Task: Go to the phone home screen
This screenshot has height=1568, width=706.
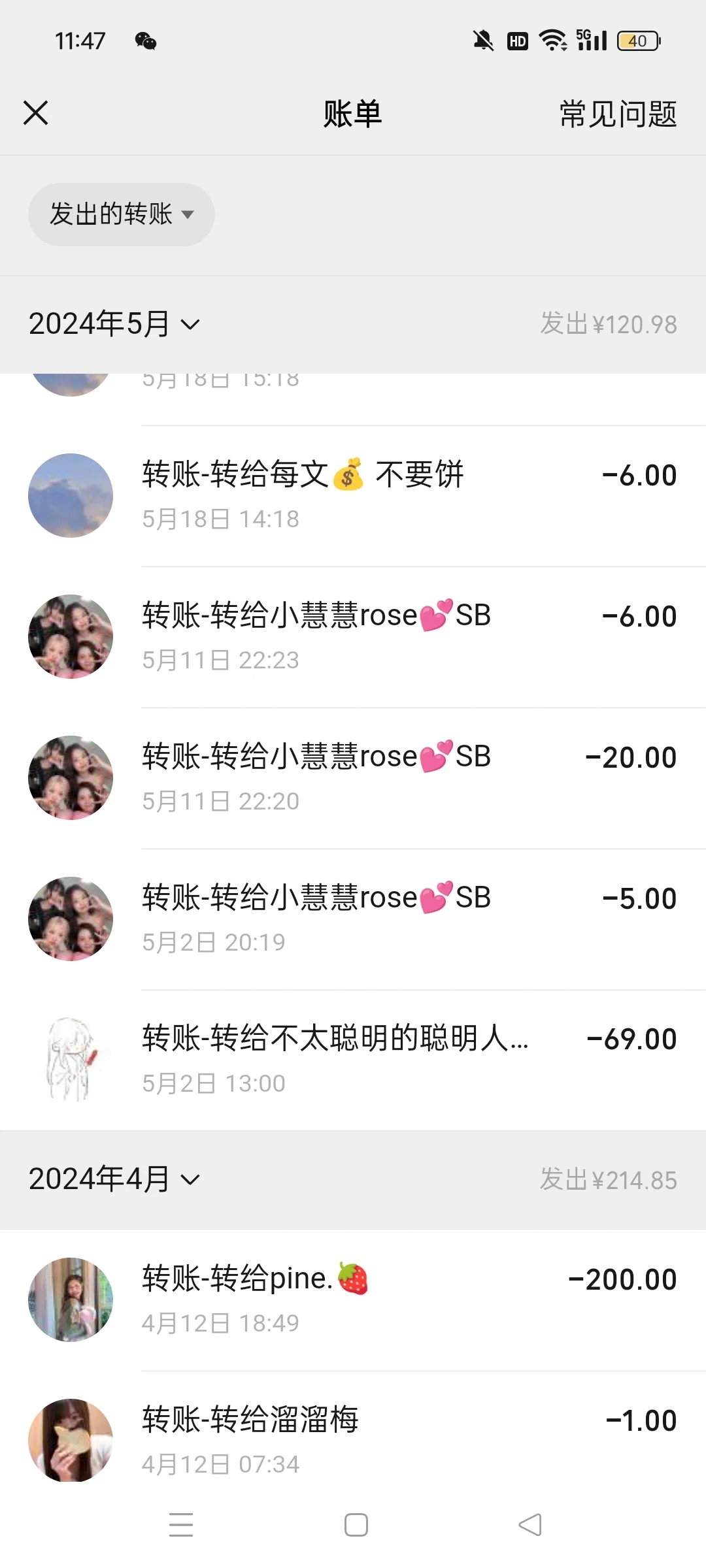Action: (x=356, y=1525)
